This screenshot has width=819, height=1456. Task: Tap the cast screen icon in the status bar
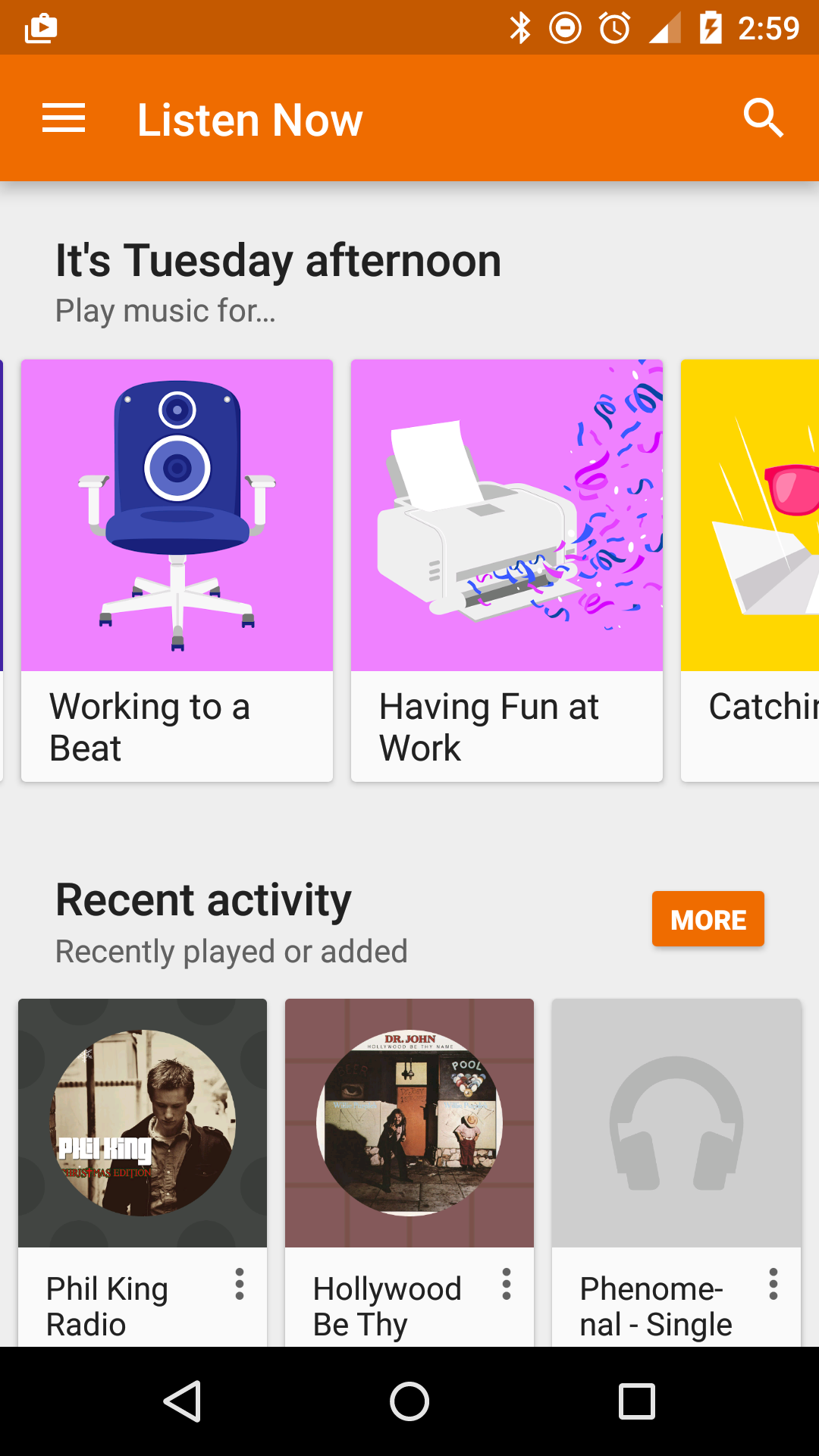(x=41, y=27)
